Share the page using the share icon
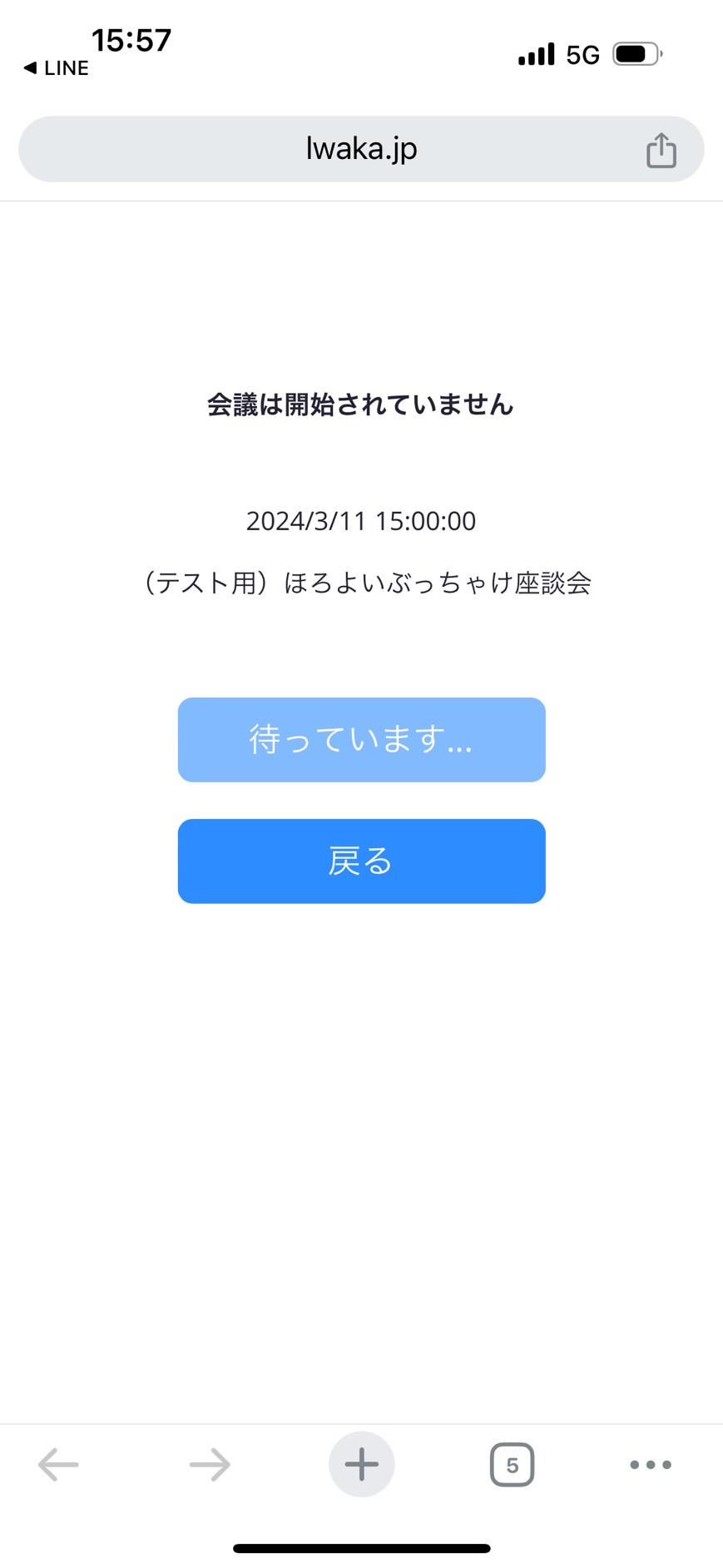The height and width of the screenshot is (1568, 723). click(x=661, y=150)
